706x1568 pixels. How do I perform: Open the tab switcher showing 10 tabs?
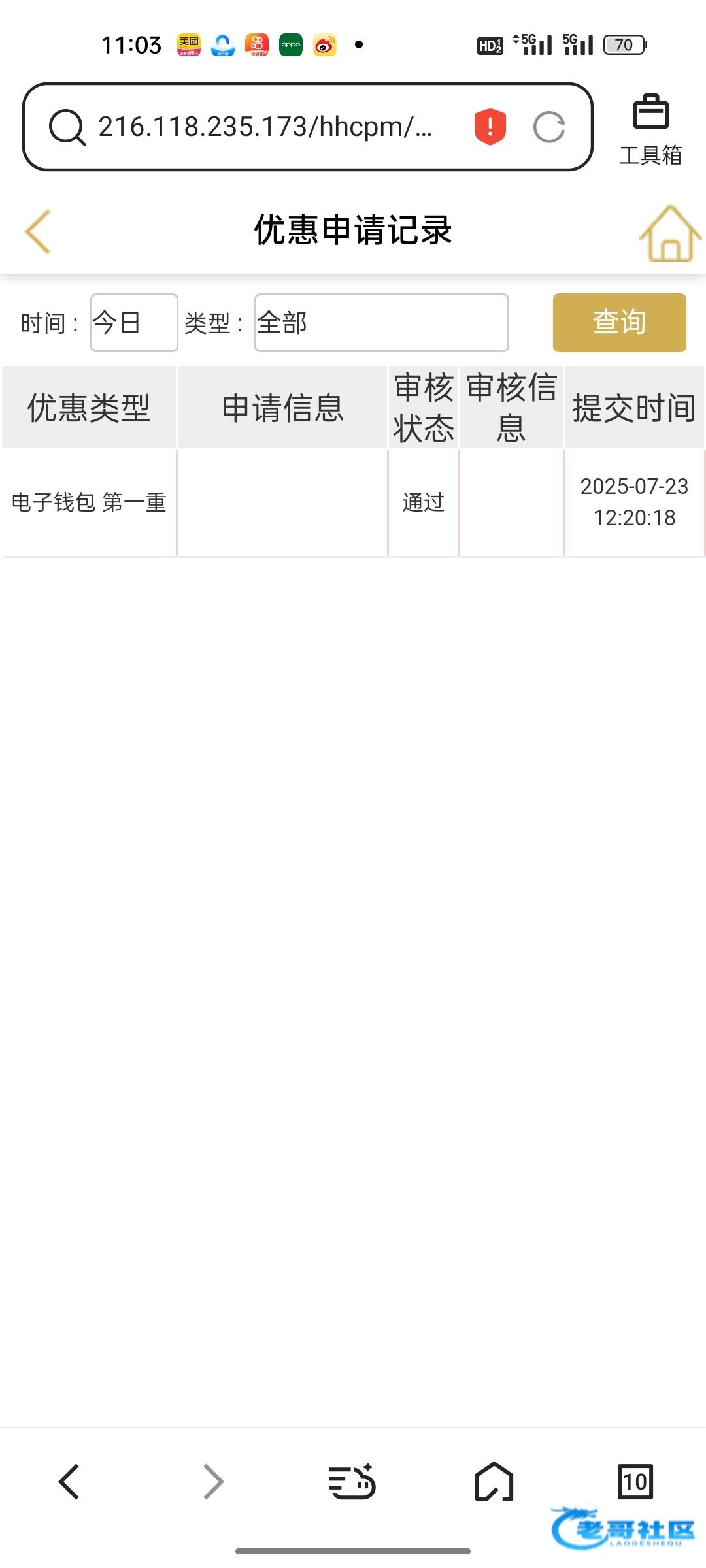click(x=635, y=1481)
